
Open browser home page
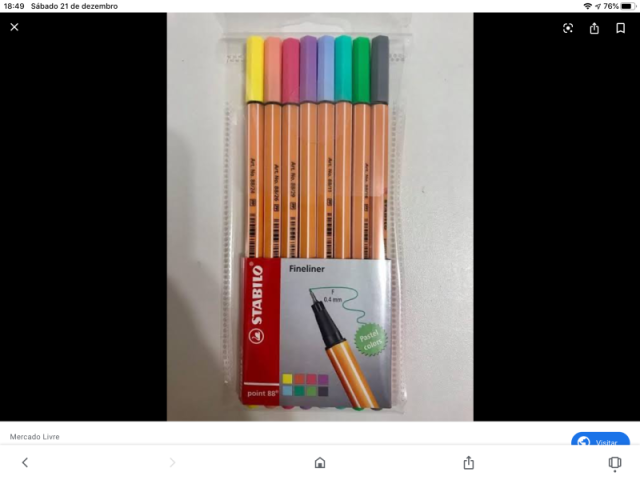point(320,463)
